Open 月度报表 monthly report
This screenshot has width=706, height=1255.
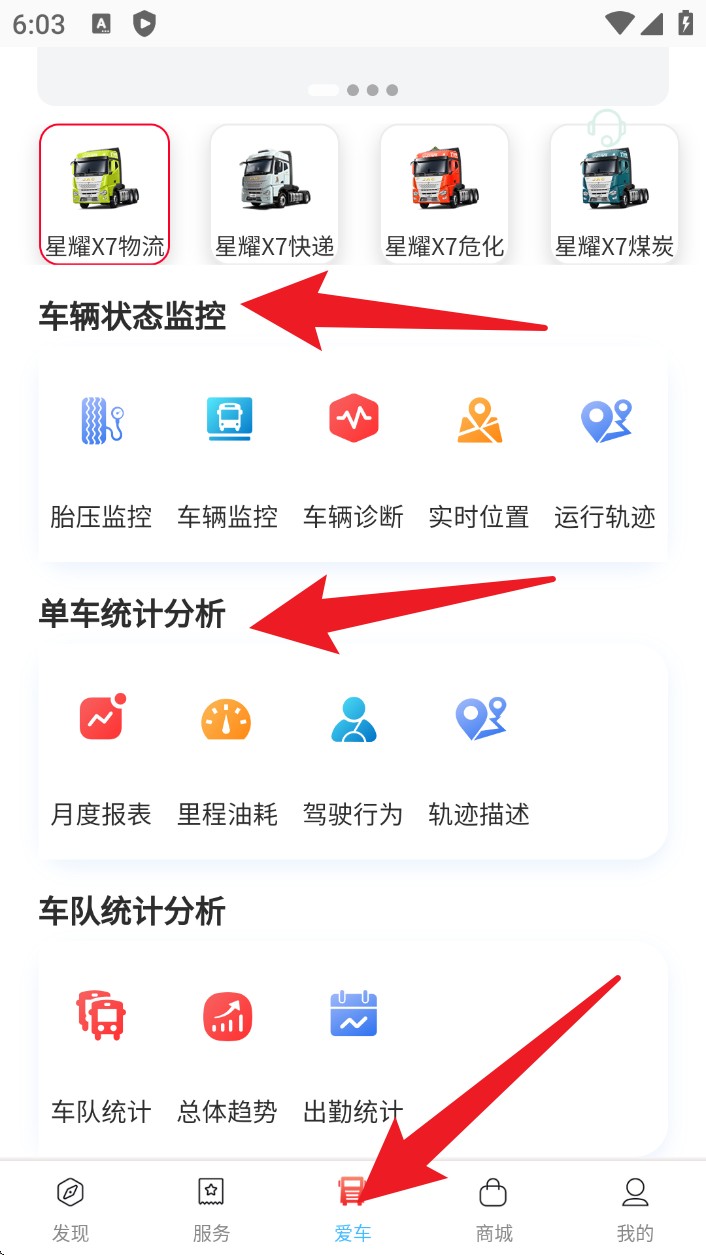tap(101, 757)
